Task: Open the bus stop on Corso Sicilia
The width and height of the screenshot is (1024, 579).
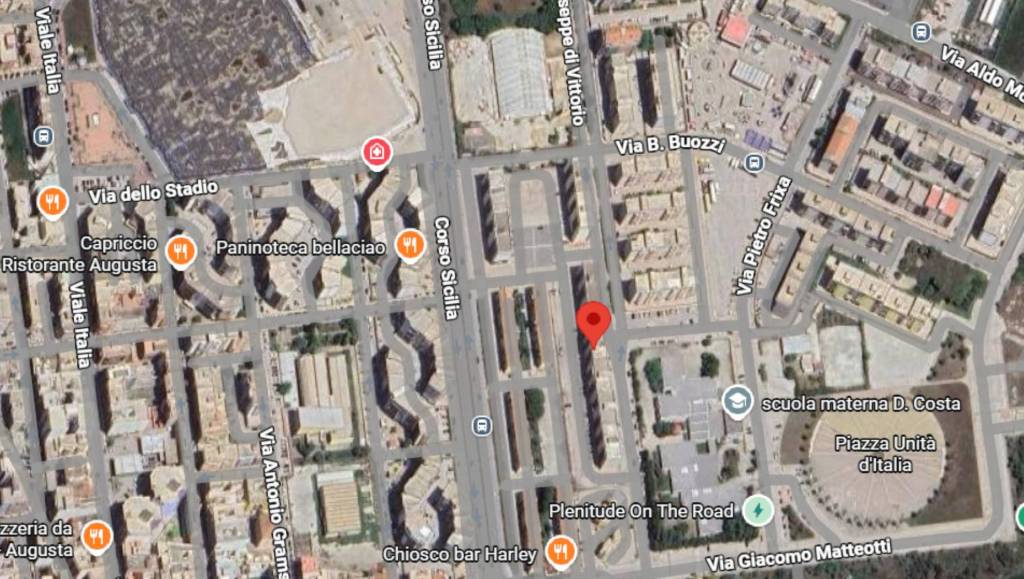Action: 482,426
